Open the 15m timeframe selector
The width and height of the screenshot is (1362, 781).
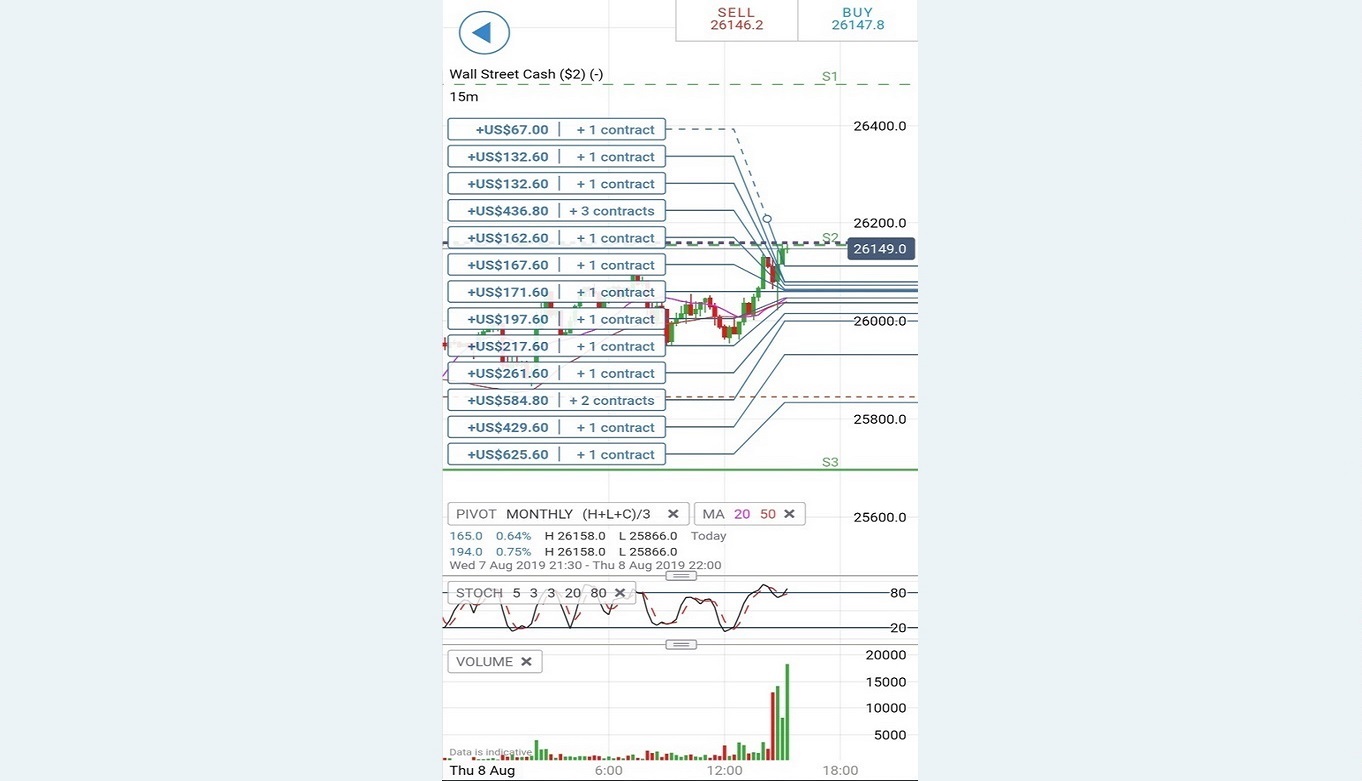tap(464, 97)
